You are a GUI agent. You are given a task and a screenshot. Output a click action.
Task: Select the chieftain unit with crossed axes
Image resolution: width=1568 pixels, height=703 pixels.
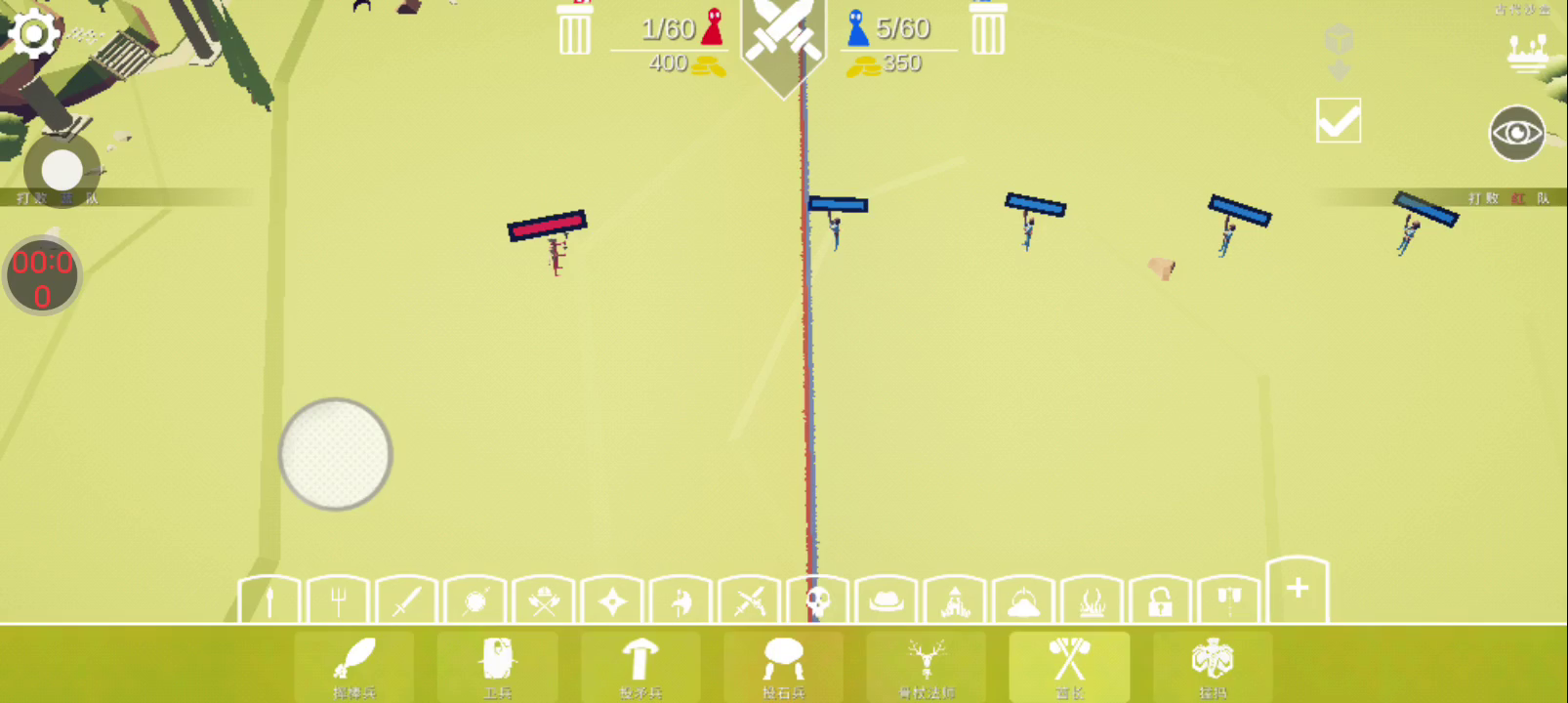pyautogui.click(x=1069, y=666)
